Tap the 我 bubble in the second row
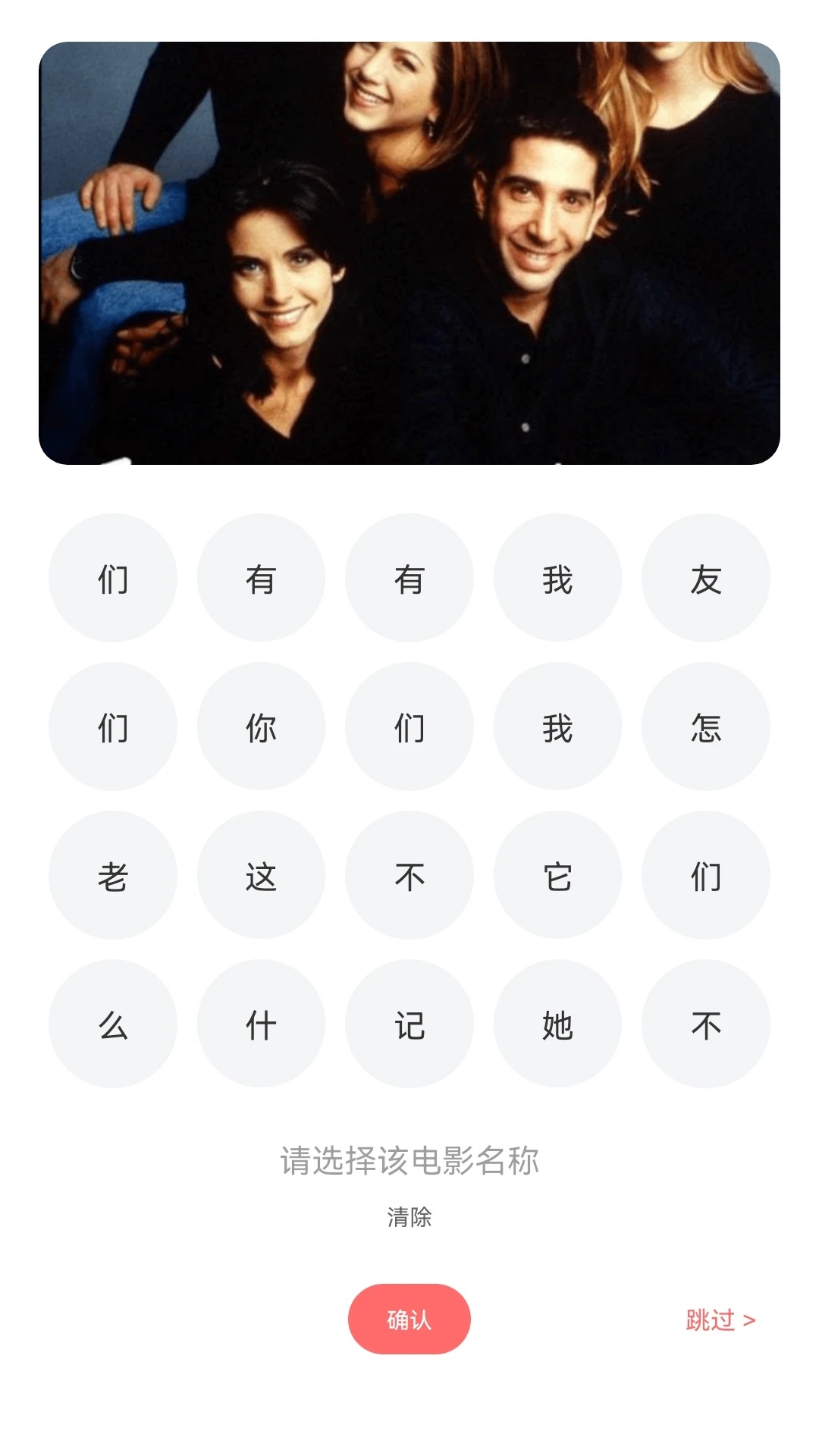 [557, 726]
